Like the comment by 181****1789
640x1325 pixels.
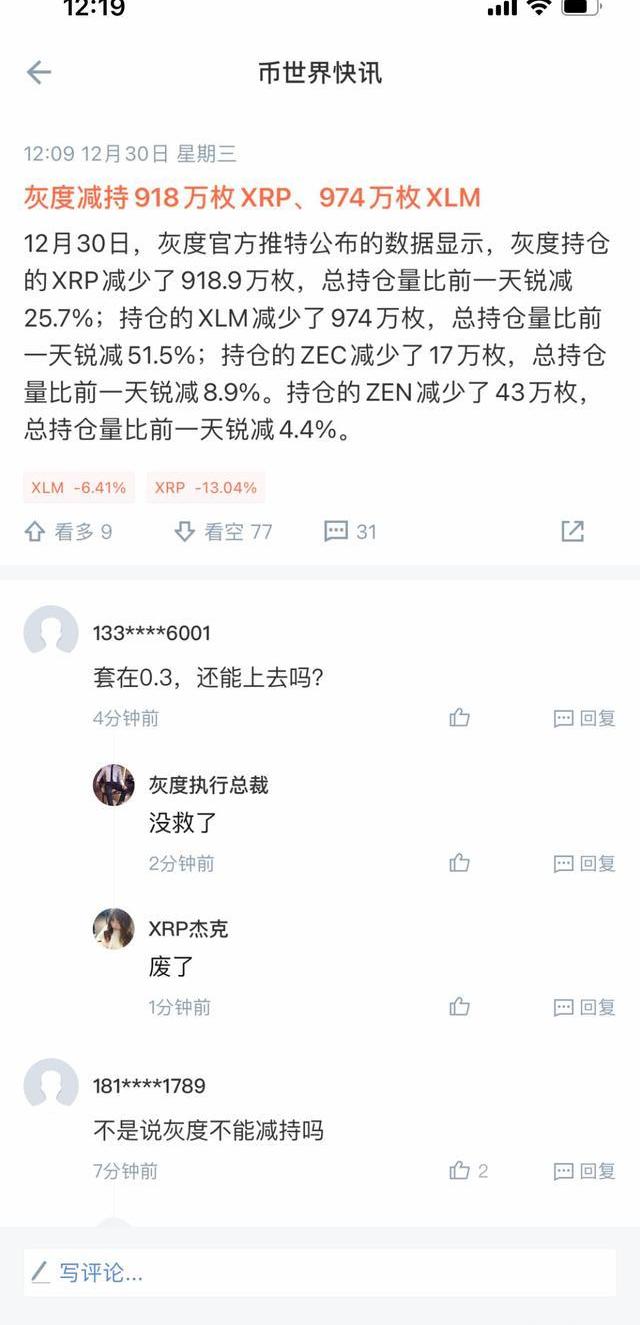(468, 1170)
